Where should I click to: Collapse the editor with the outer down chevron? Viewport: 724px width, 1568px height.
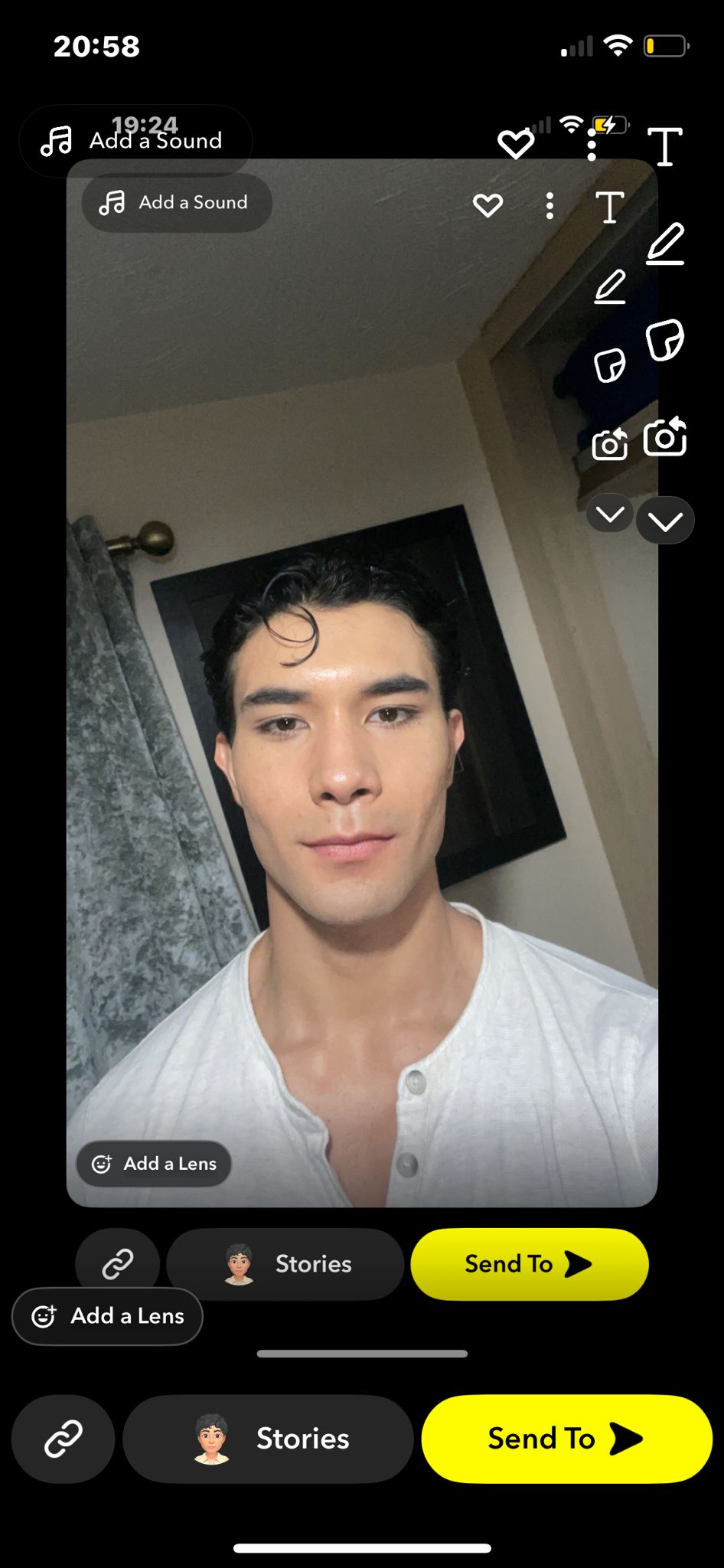[x=665, y=520]
